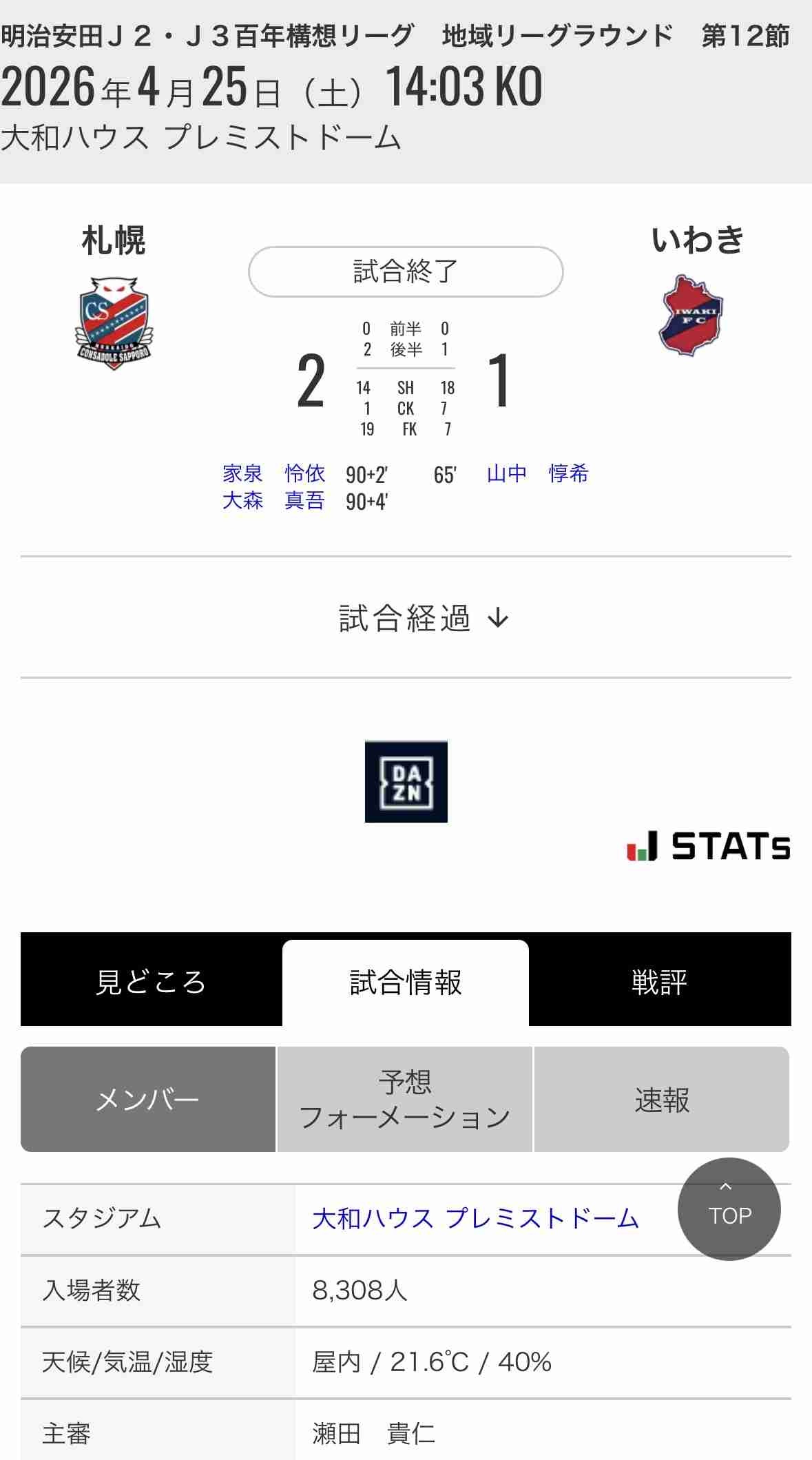The width and height of the screenshot is (812, 1460).
Task: View scorer 家泉 怜依's player page
Action: (x=273, y=474)
